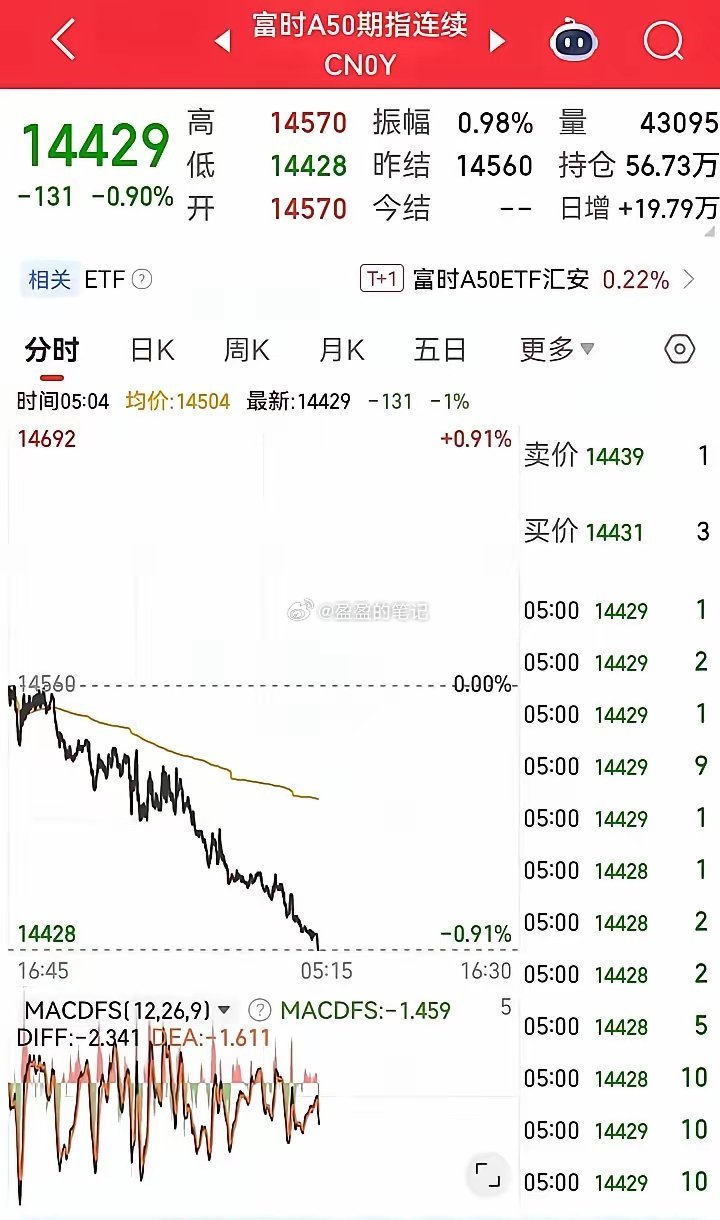Enter fullscreen chart with expand icon

[486, 1175]
